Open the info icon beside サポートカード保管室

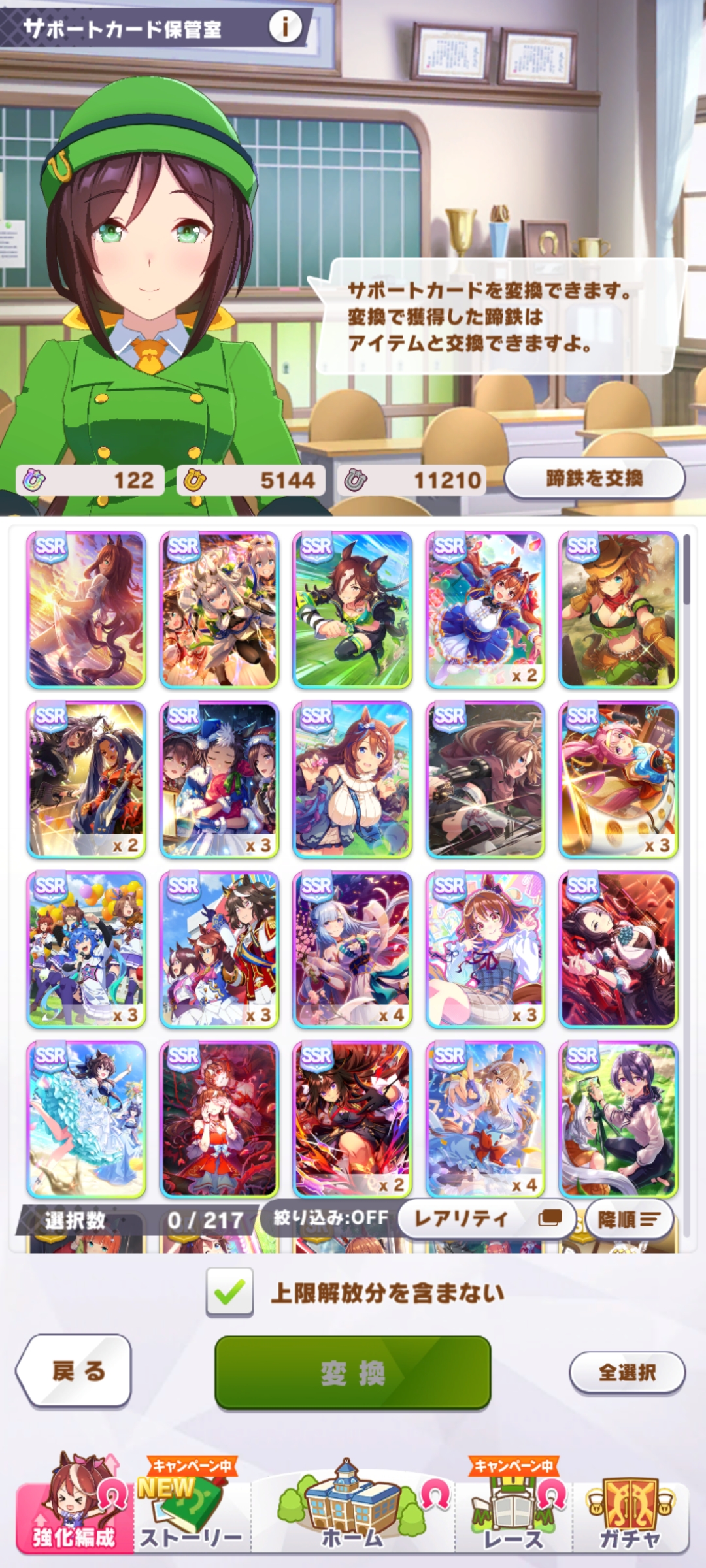[x=285, y=27]
